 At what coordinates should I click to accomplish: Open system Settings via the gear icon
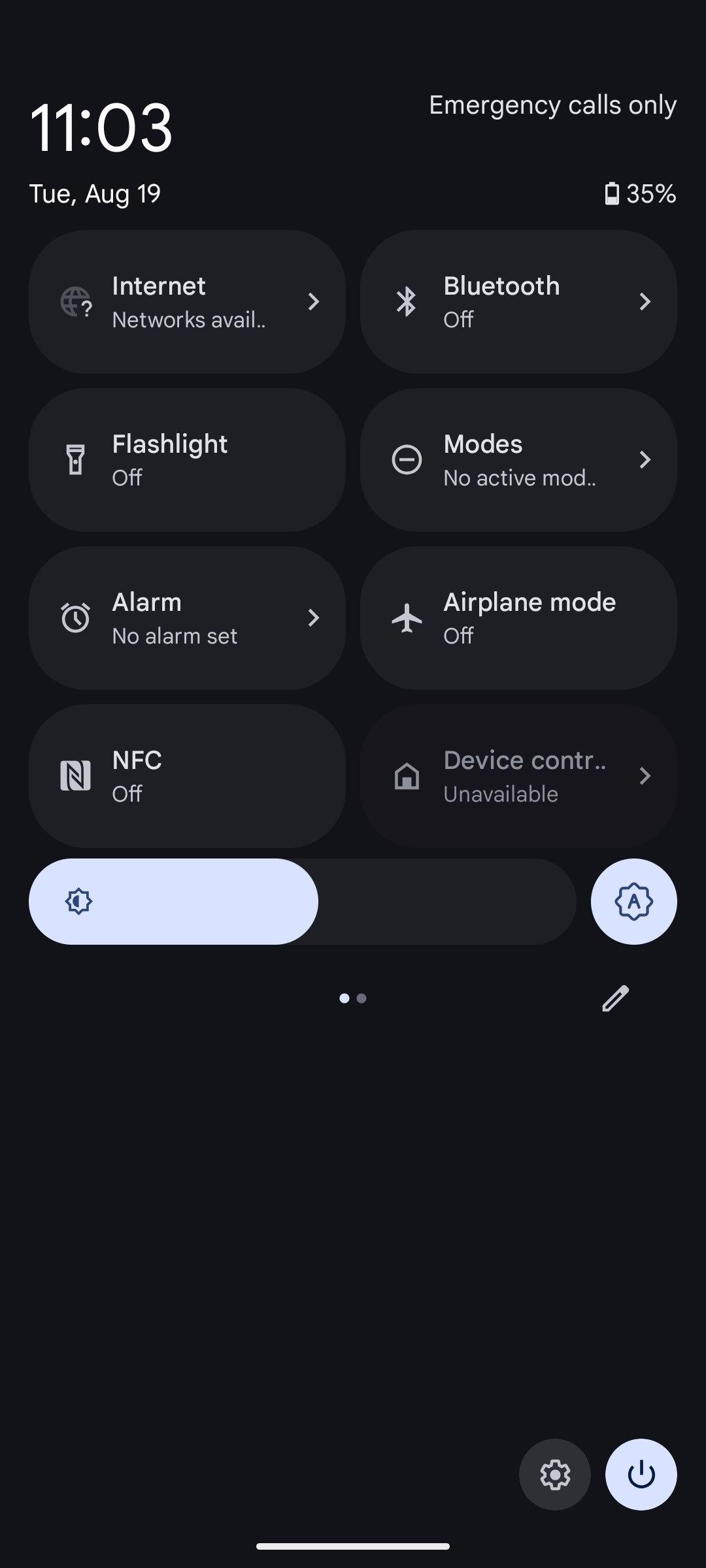pyautogui.click(x=554, y=1475)
